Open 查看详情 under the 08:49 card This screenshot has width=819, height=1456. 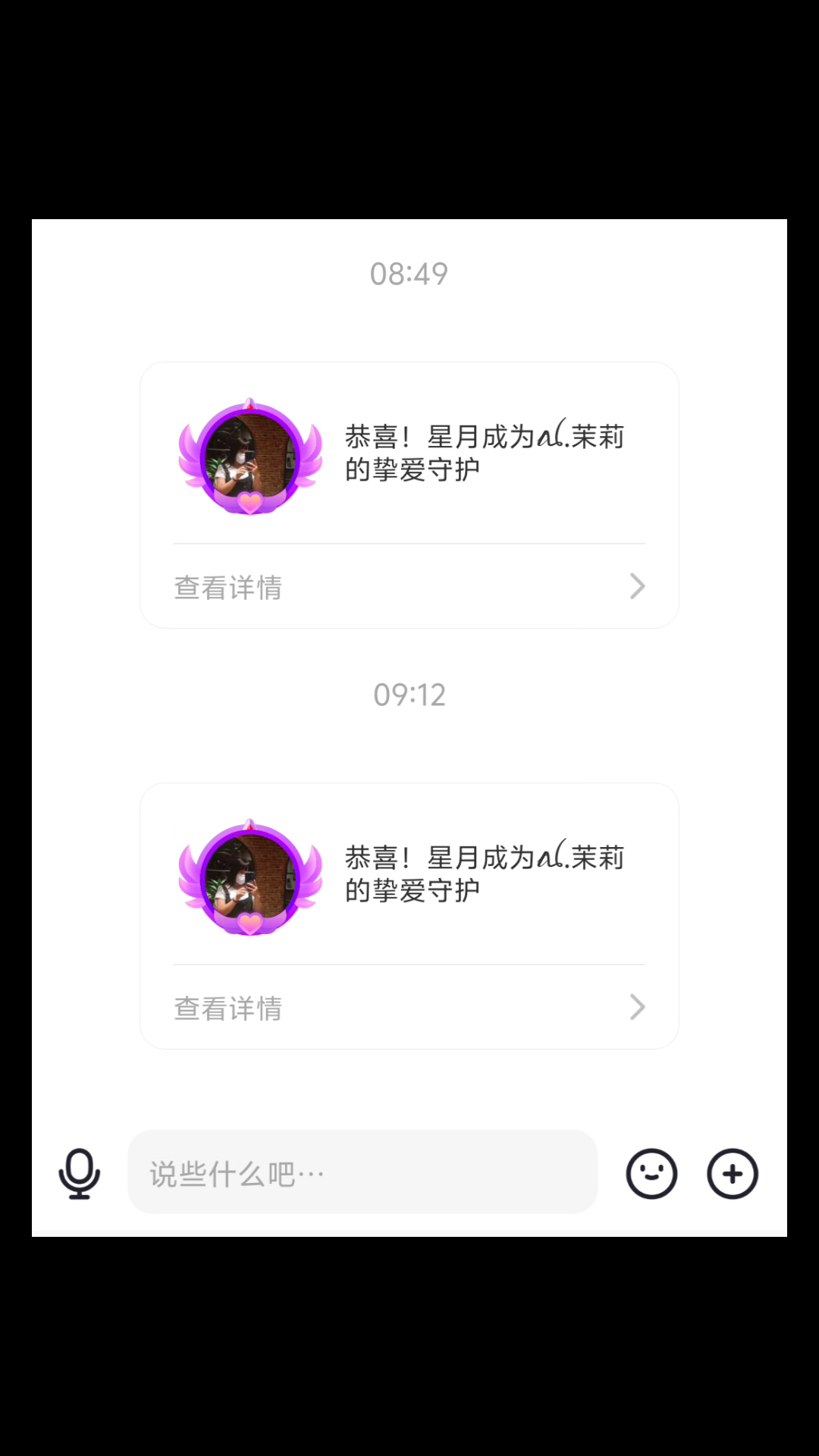(409, 586)
